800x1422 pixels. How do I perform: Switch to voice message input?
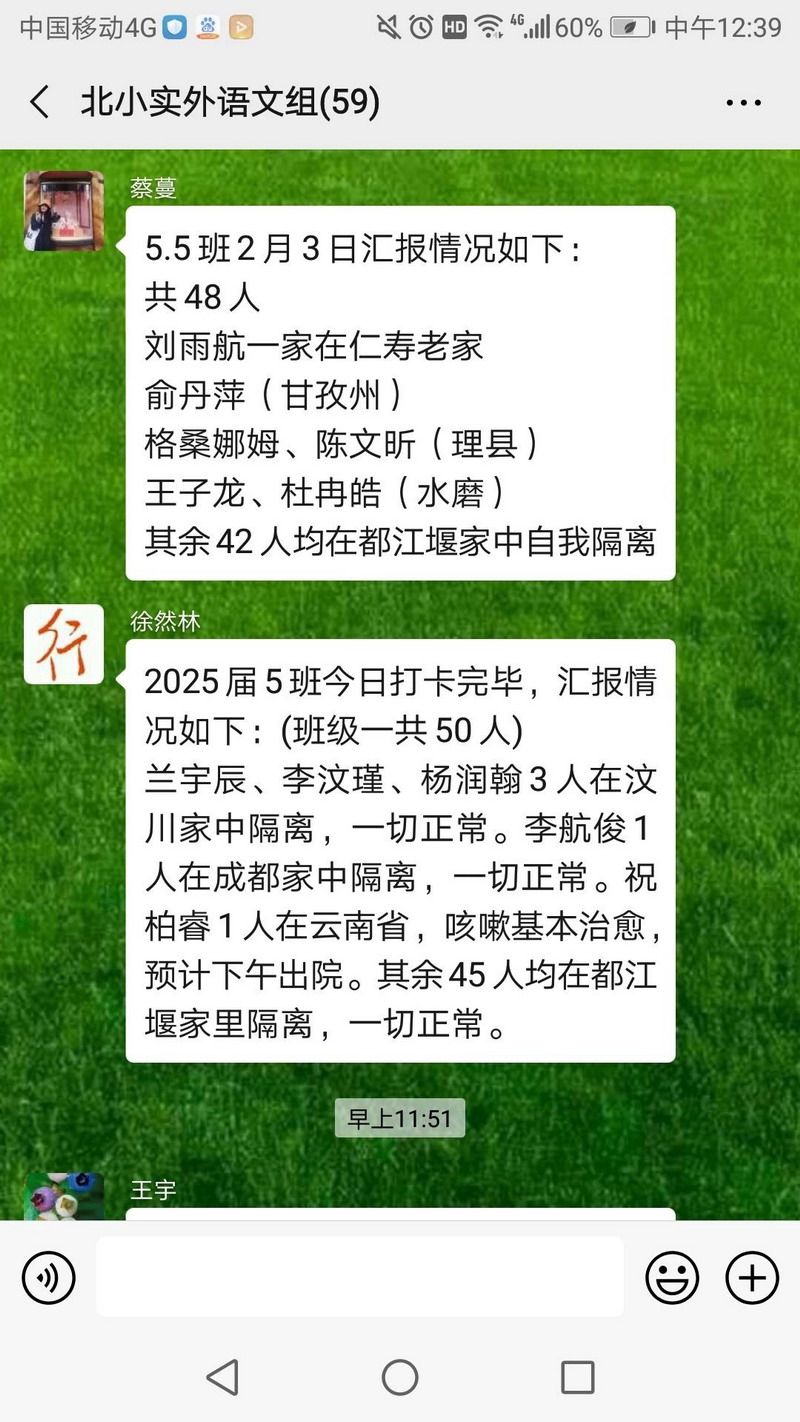coord(49,1277)
